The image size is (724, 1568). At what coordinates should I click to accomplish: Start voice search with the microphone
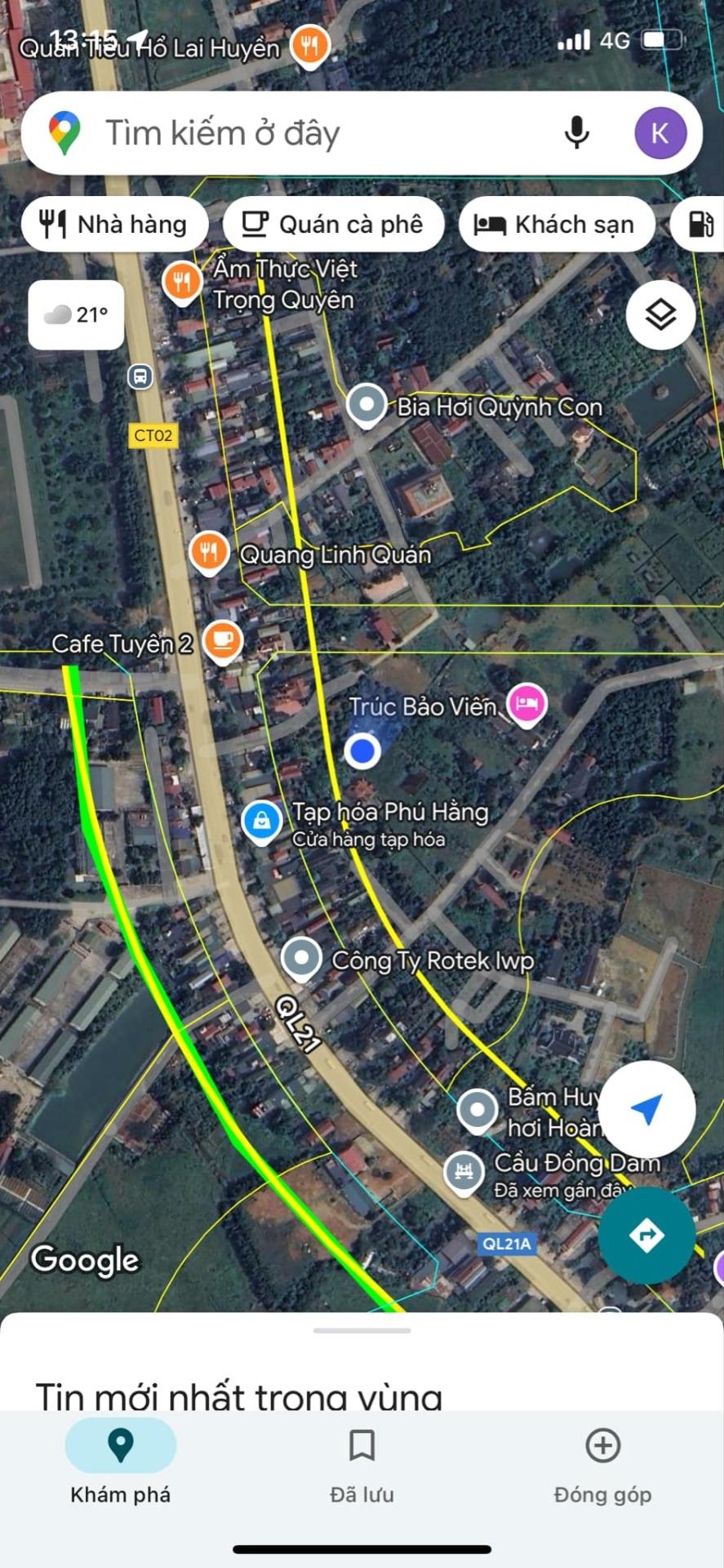576,133
